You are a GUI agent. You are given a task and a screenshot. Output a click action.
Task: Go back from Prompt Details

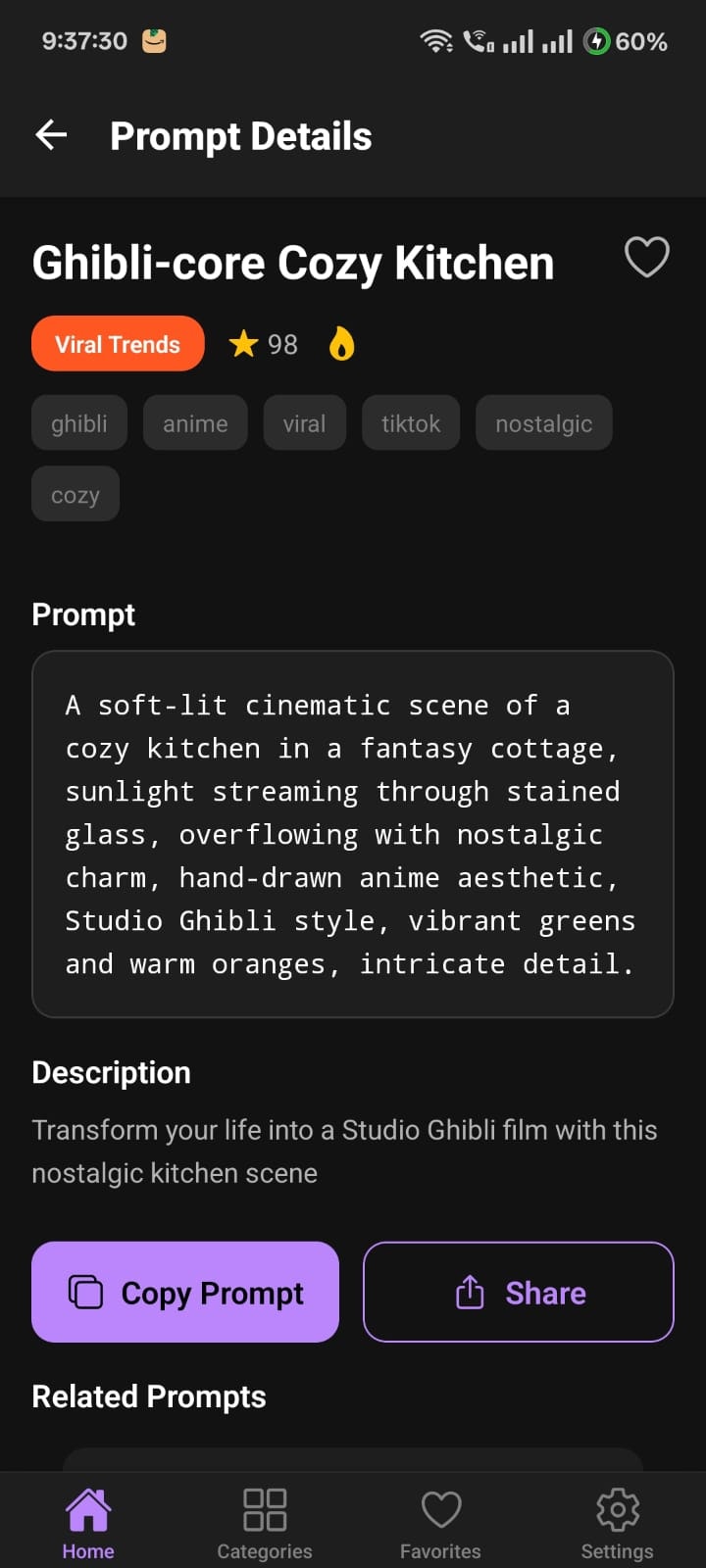point(51,135)
